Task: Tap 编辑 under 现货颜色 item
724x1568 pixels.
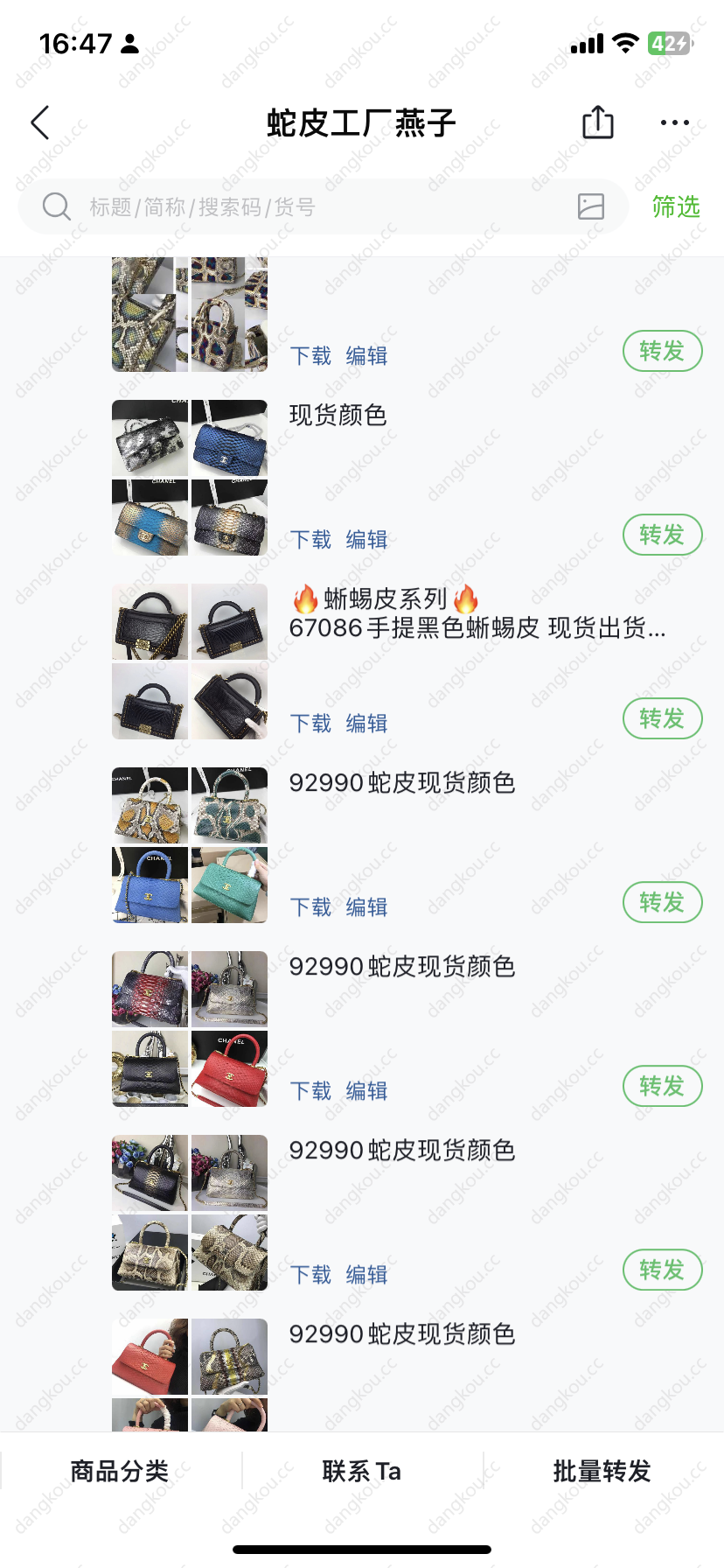Action: pos(366,540)
